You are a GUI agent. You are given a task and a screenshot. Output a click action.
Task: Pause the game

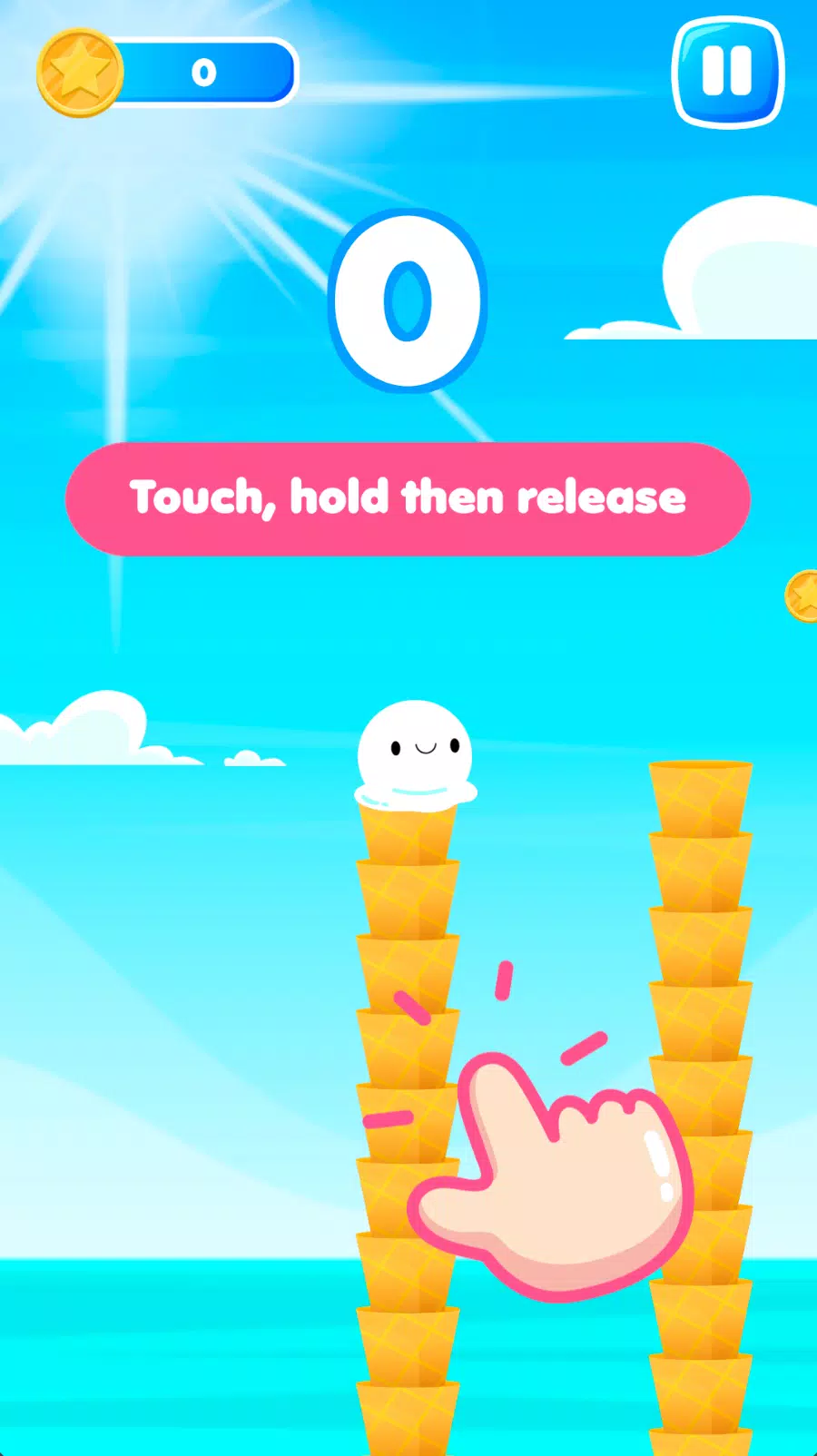pos(727,71)
